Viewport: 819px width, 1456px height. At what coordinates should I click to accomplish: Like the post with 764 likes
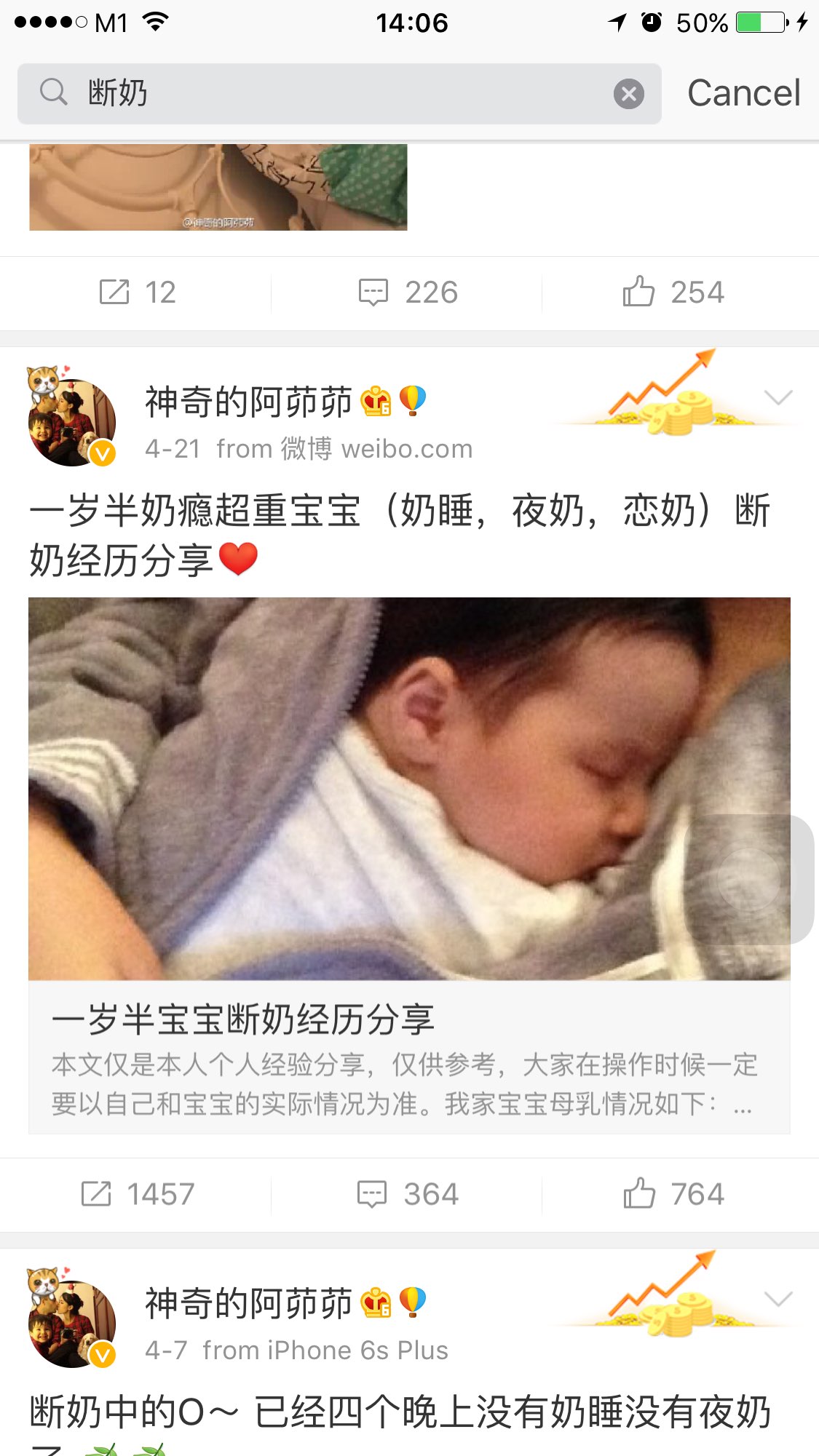[x=673, y=1194]
